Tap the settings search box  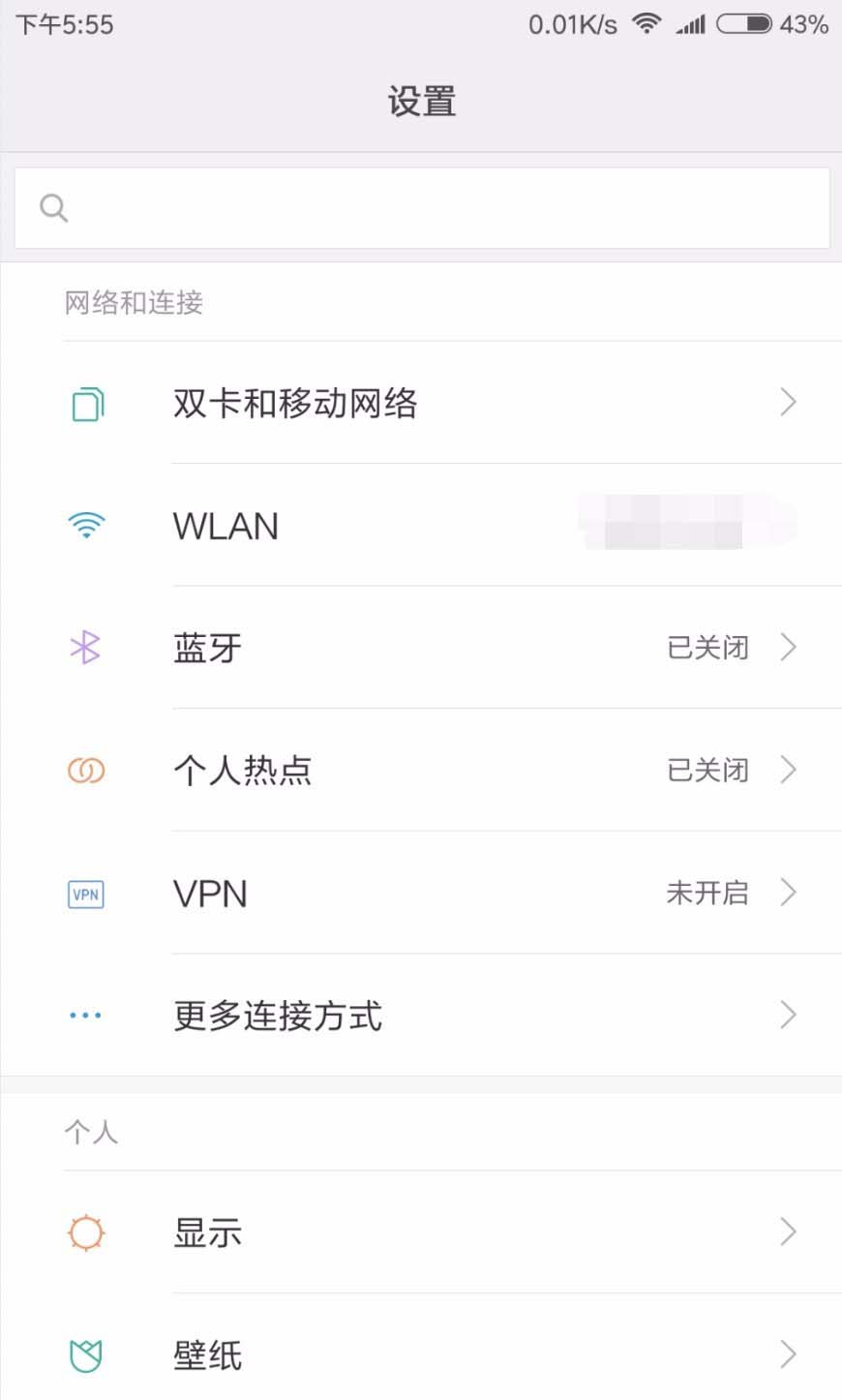point(421,208)
